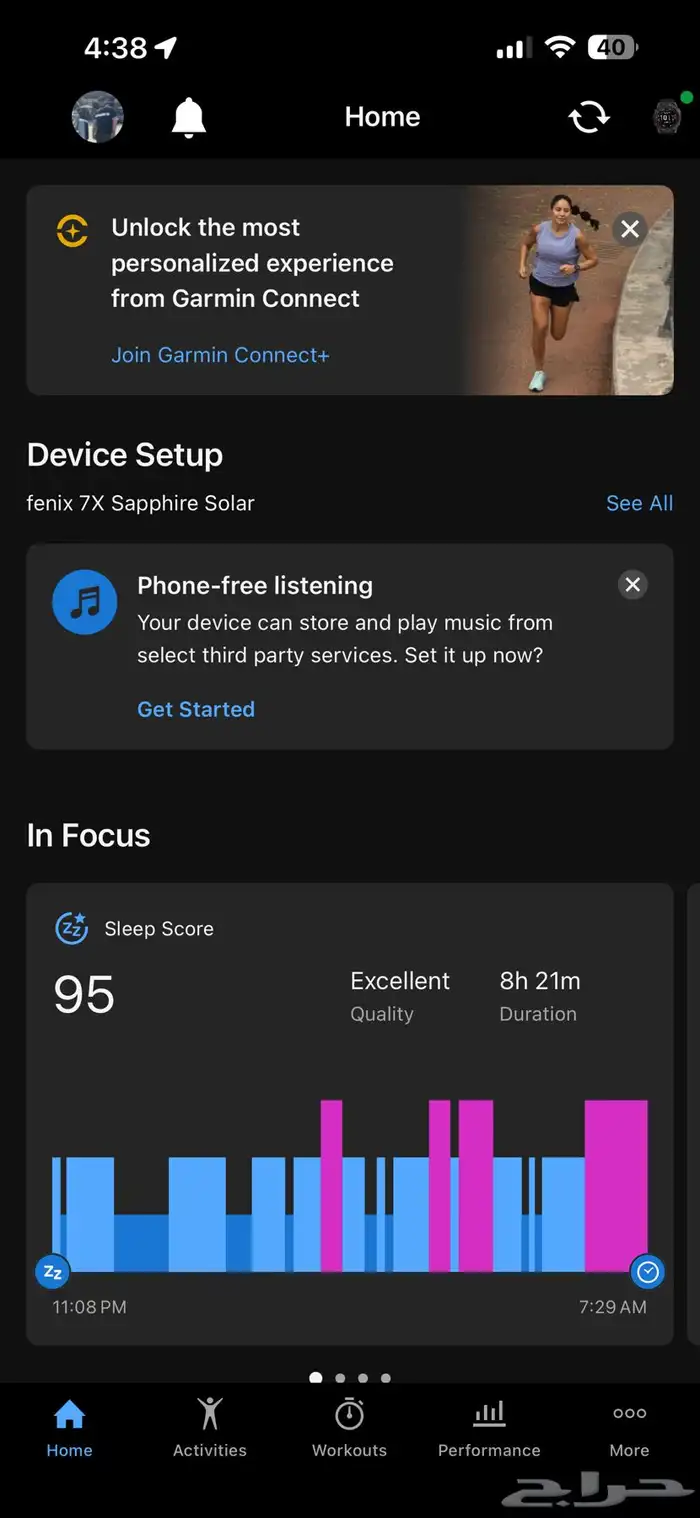Select the More tab
Viewport: 700px width, 1518px height.
[629, 1428]
